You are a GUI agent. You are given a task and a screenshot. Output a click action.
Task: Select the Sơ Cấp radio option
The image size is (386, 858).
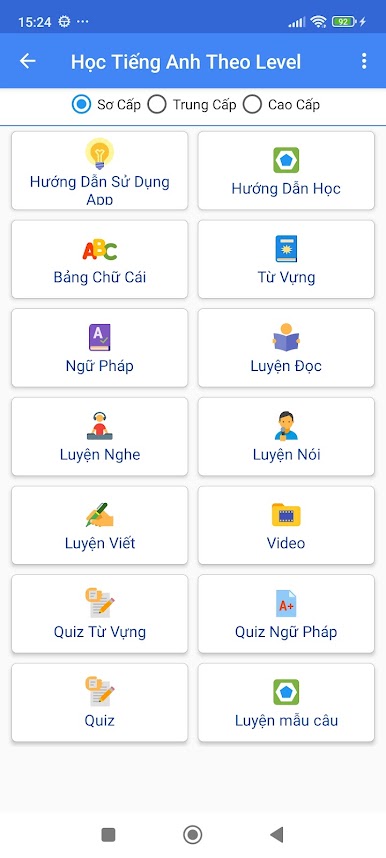click(106, 105)
